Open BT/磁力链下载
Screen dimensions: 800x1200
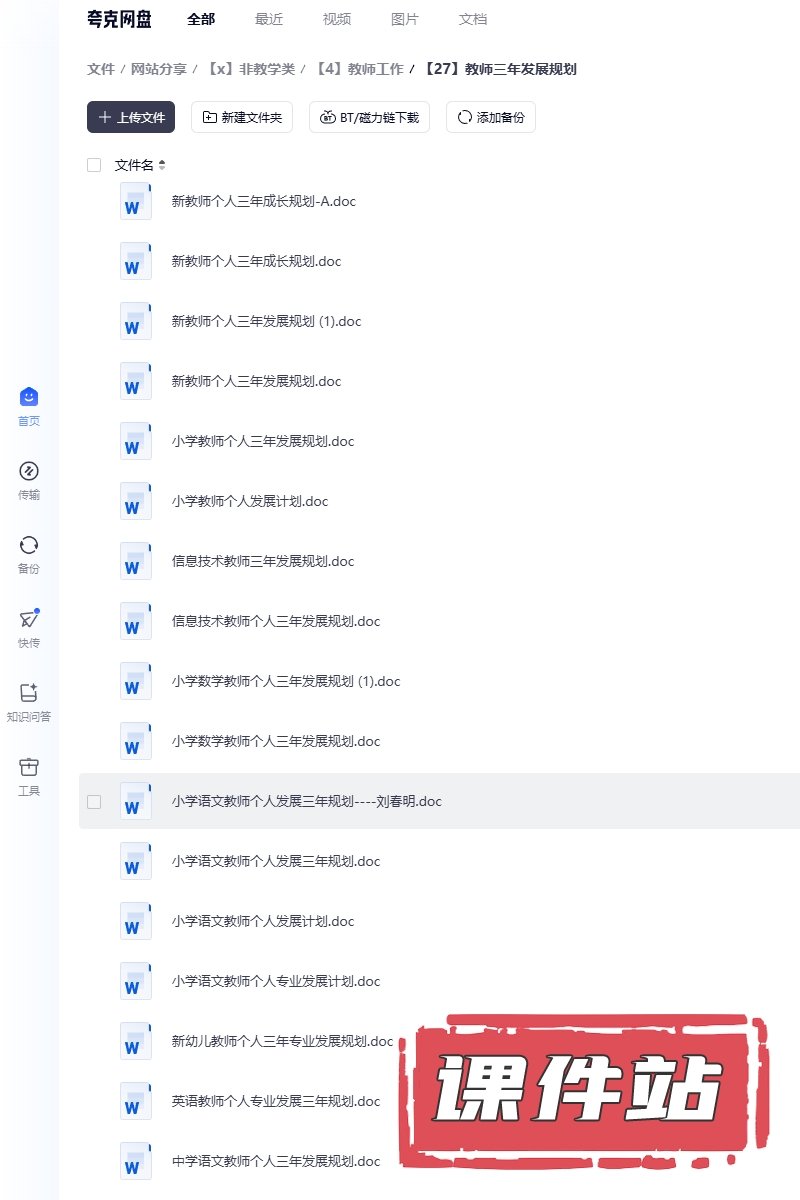(369, 117)
